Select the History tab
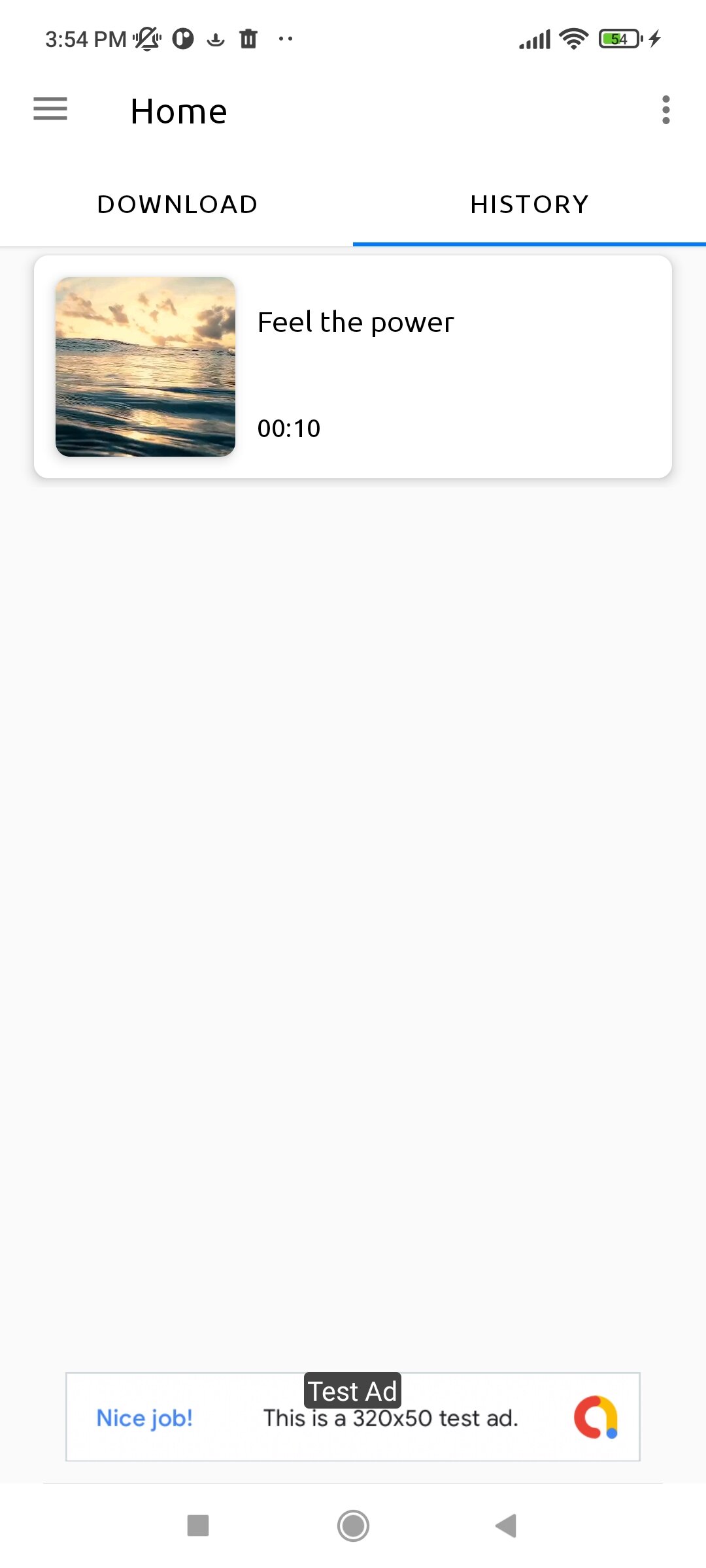 pyautogui.click(x=529, y=204)
